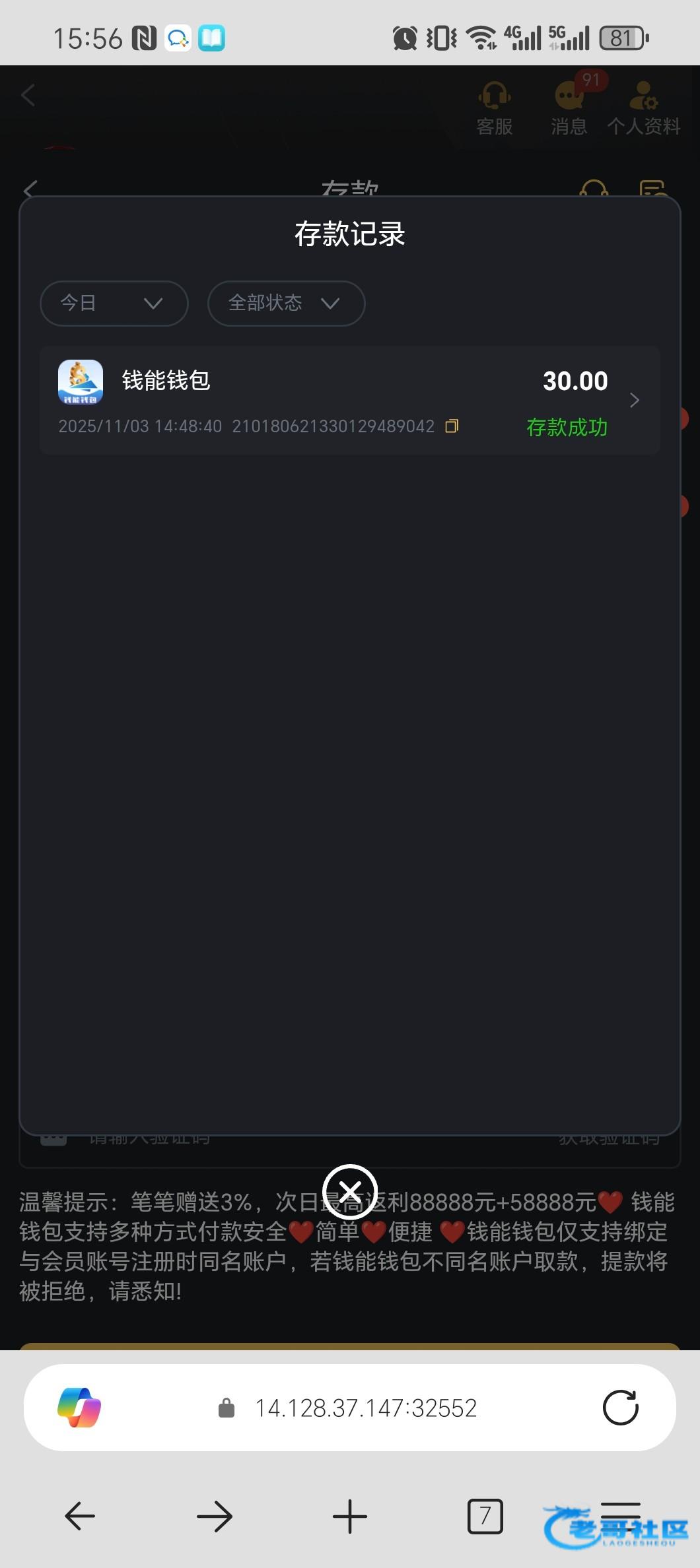Open the 全部状态 status filter dropdown
The image size is (700, 1568).
pos(285,304)
